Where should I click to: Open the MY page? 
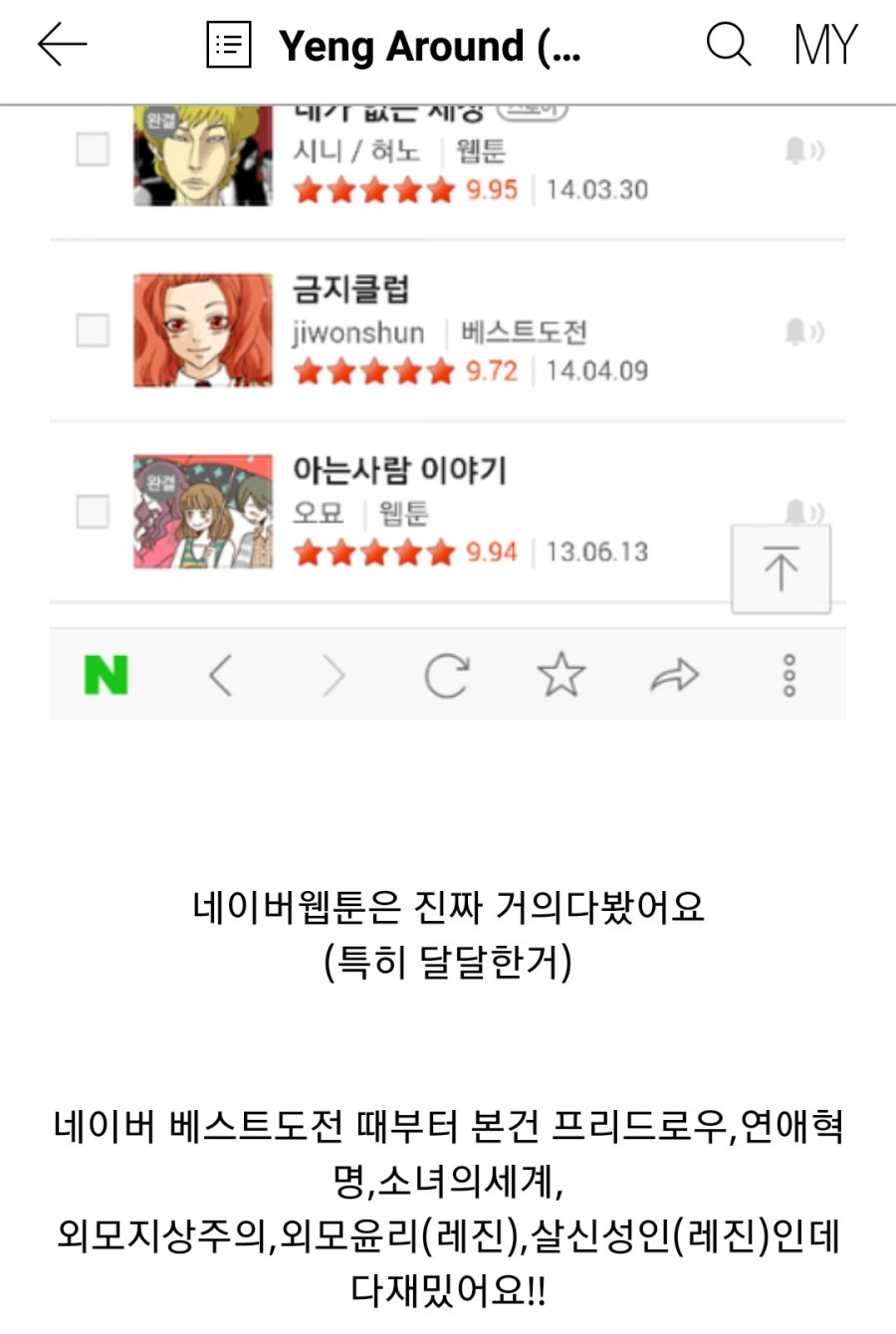click(x=825, y=45)
